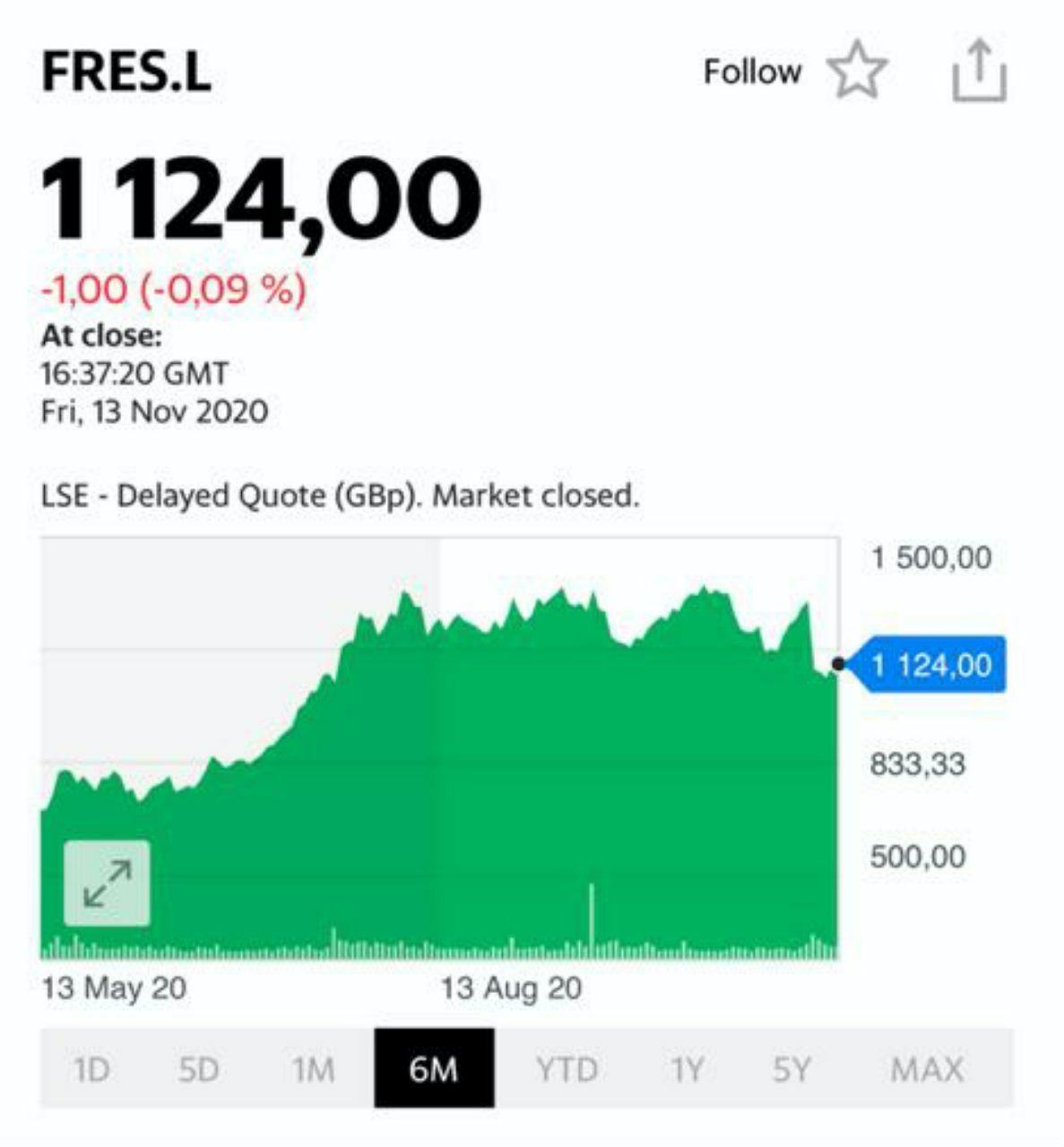
Task: Tap the 6M range tab
Action: pos(434,1068)
